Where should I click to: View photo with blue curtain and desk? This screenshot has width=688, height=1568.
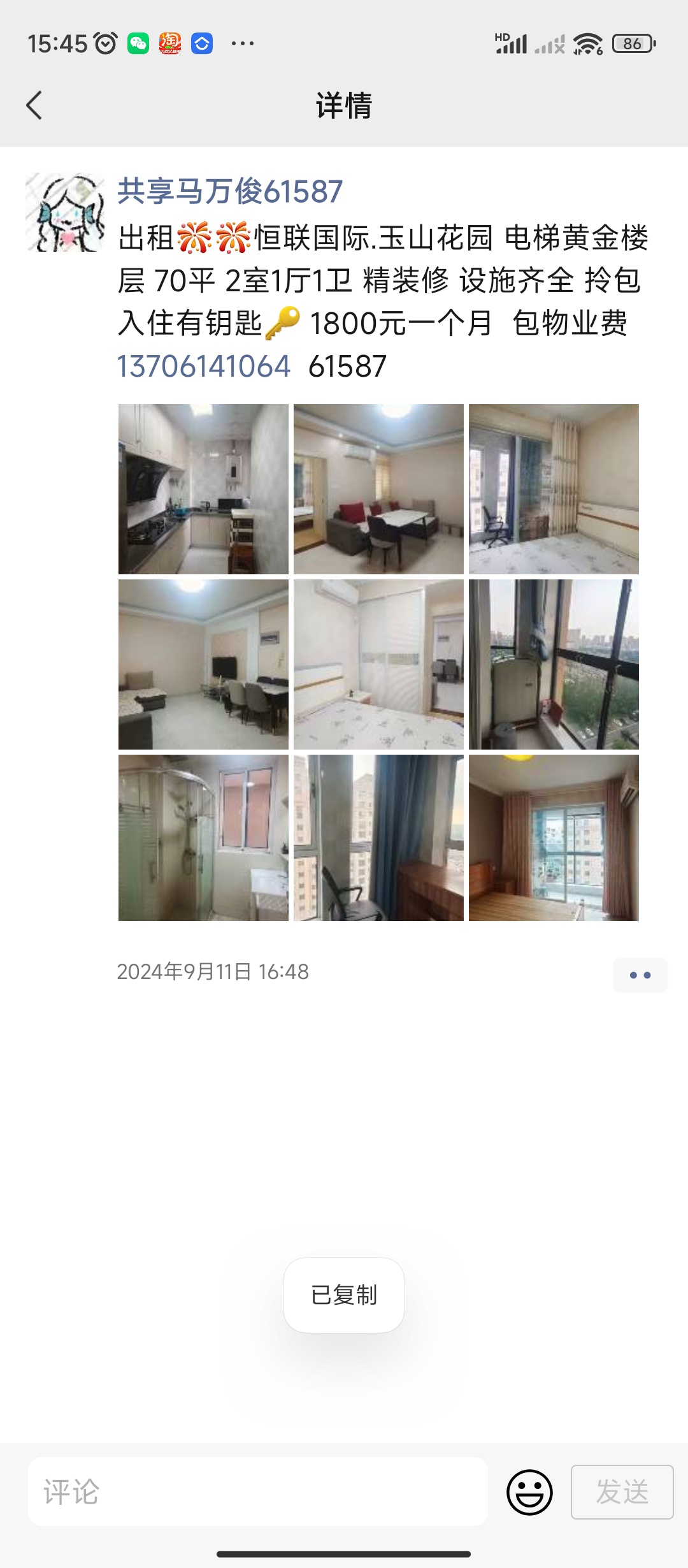pyautogui.click(x=378, y=838)
